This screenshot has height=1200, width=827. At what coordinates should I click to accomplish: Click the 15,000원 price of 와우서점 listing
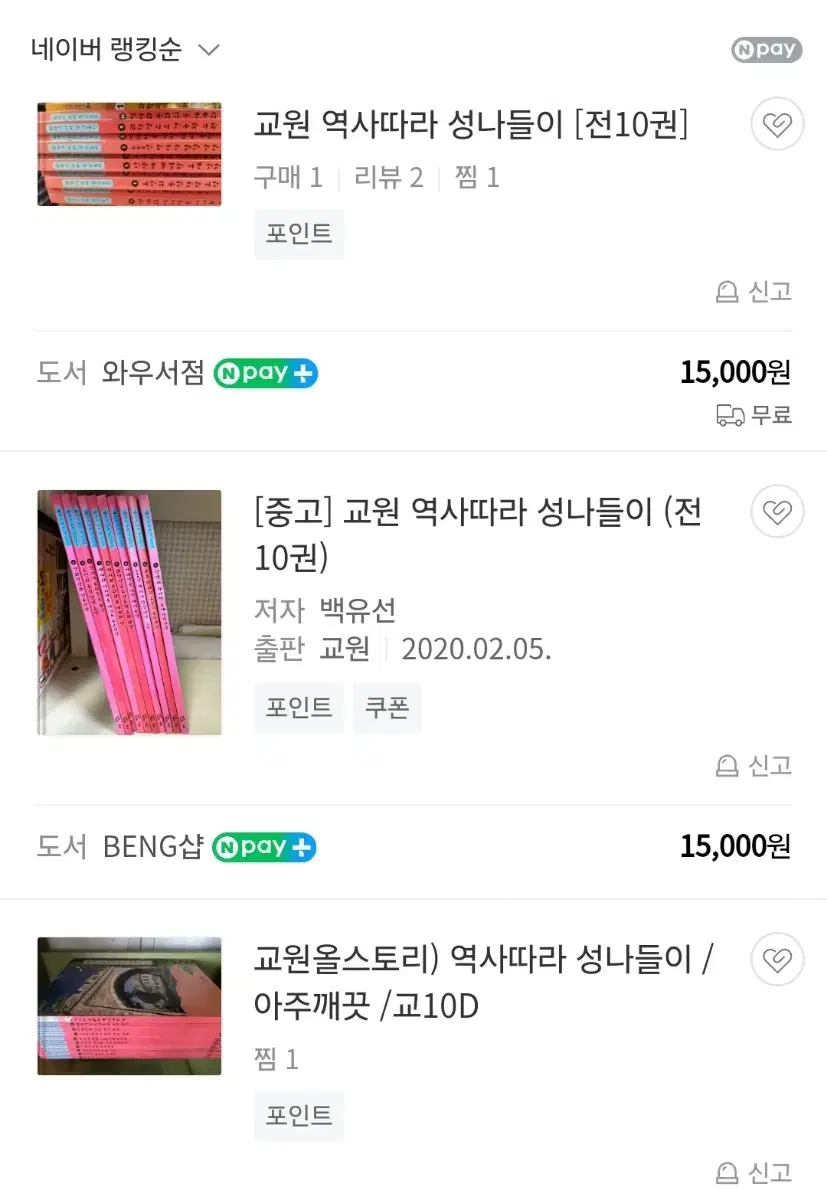(x=735, y=371)
